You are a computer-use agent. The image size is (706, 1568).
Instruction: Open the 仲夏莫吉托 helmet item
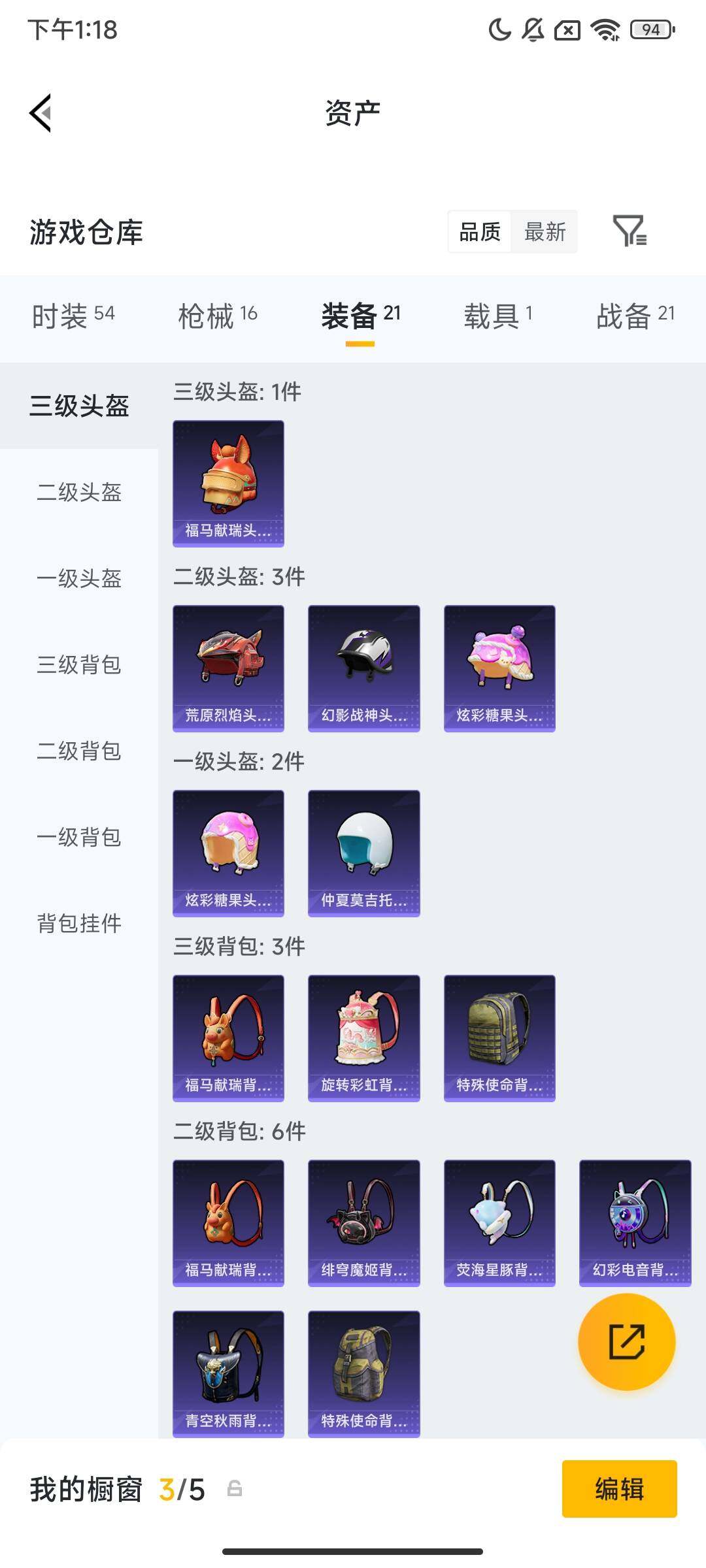click(363, 854)
